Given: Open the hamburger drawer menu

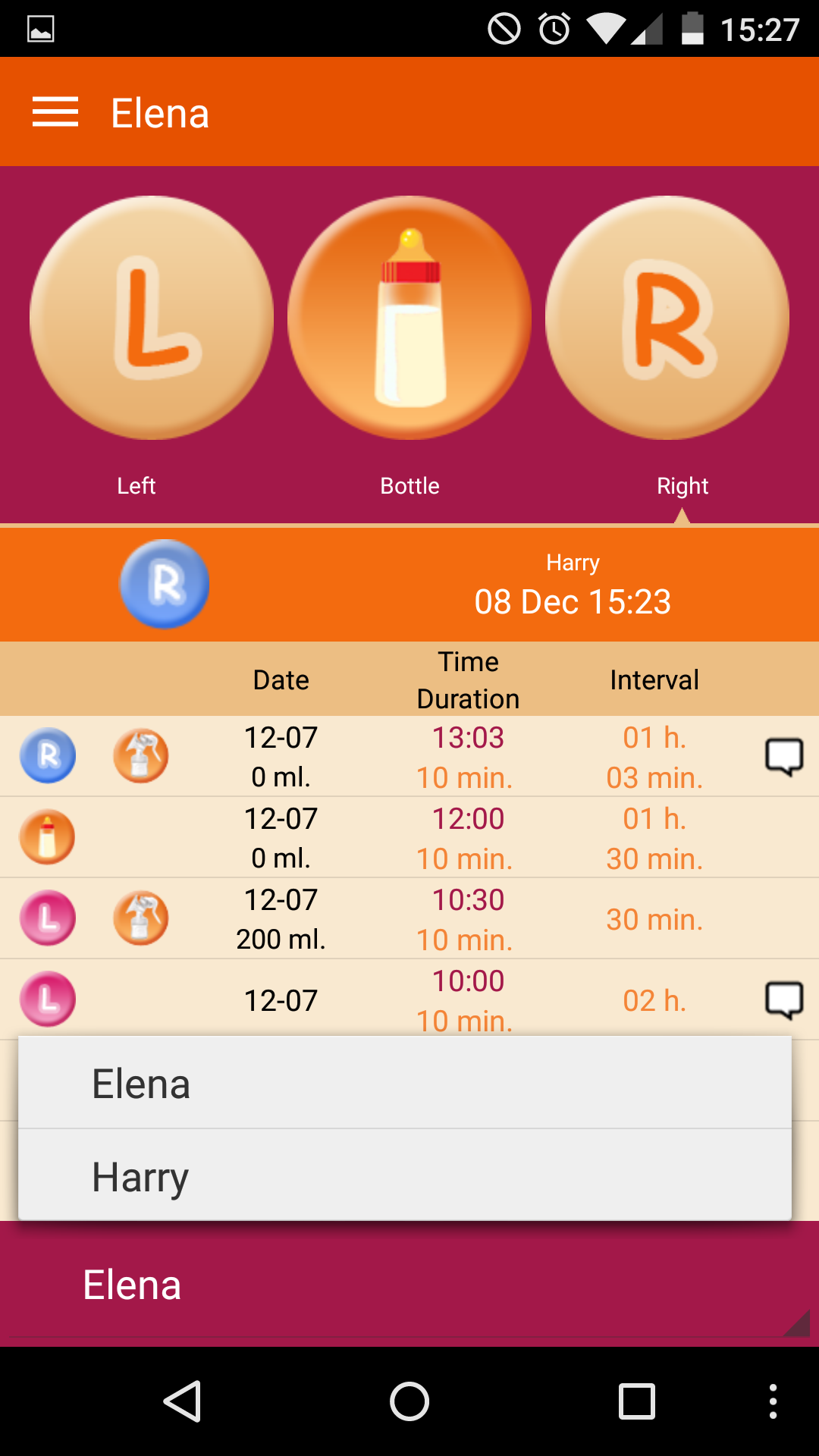Looking at the screenshot, I should 55,112.
